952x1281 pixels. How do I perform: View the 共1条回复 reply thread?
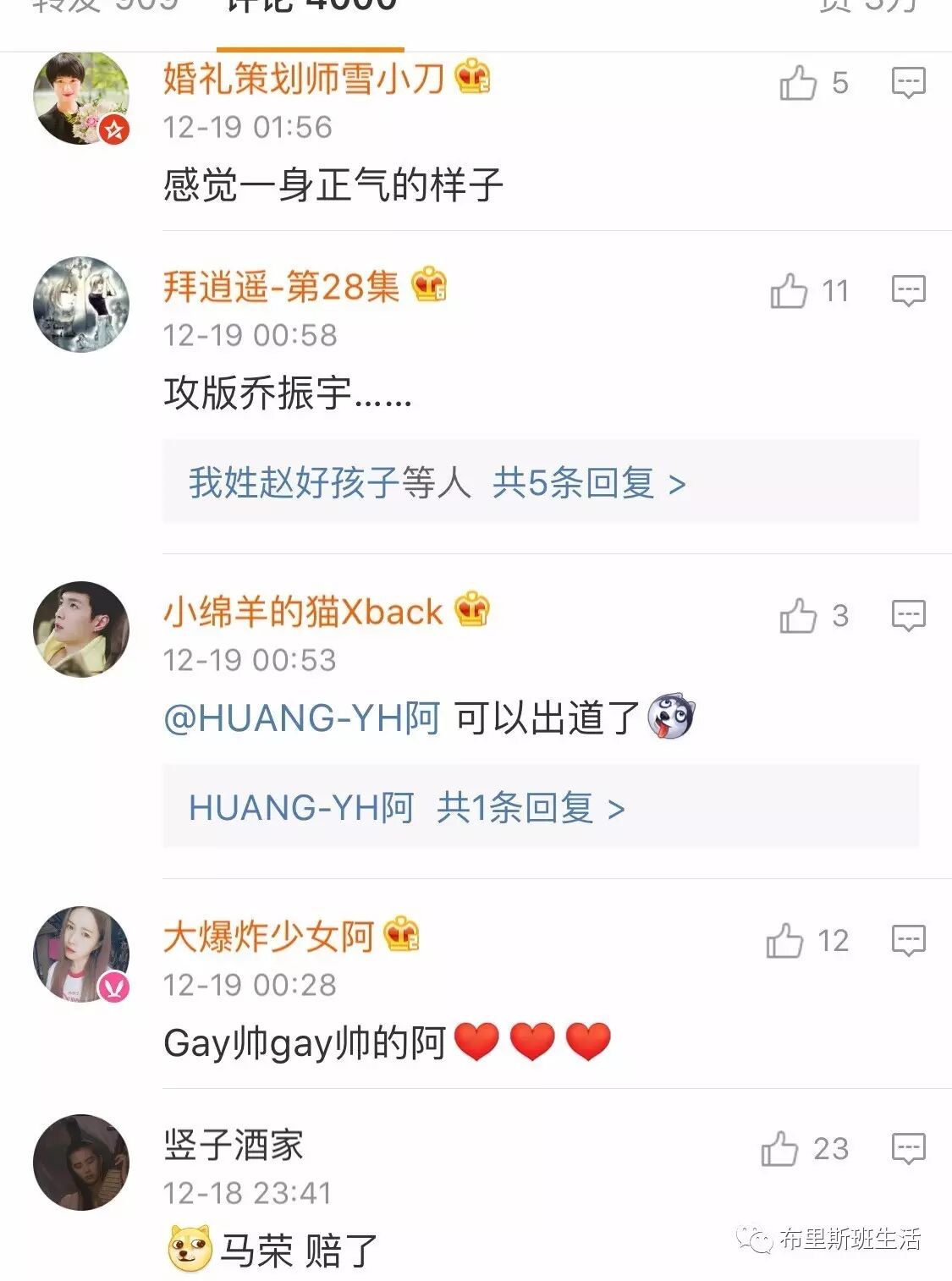click(x=530, y=808)
